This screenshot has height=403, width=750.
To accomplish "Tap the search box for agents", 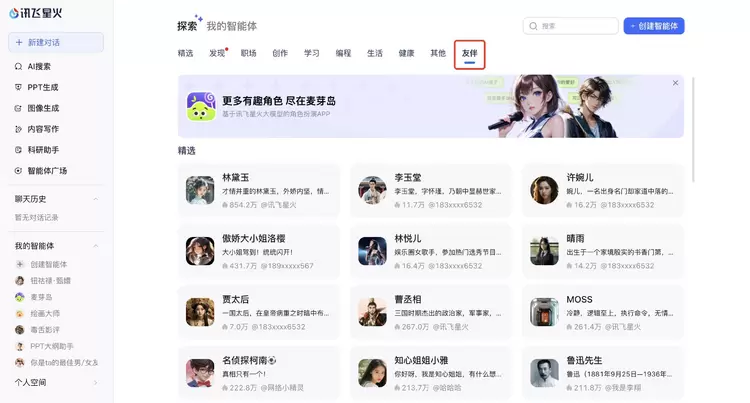I will coord(570,26).
